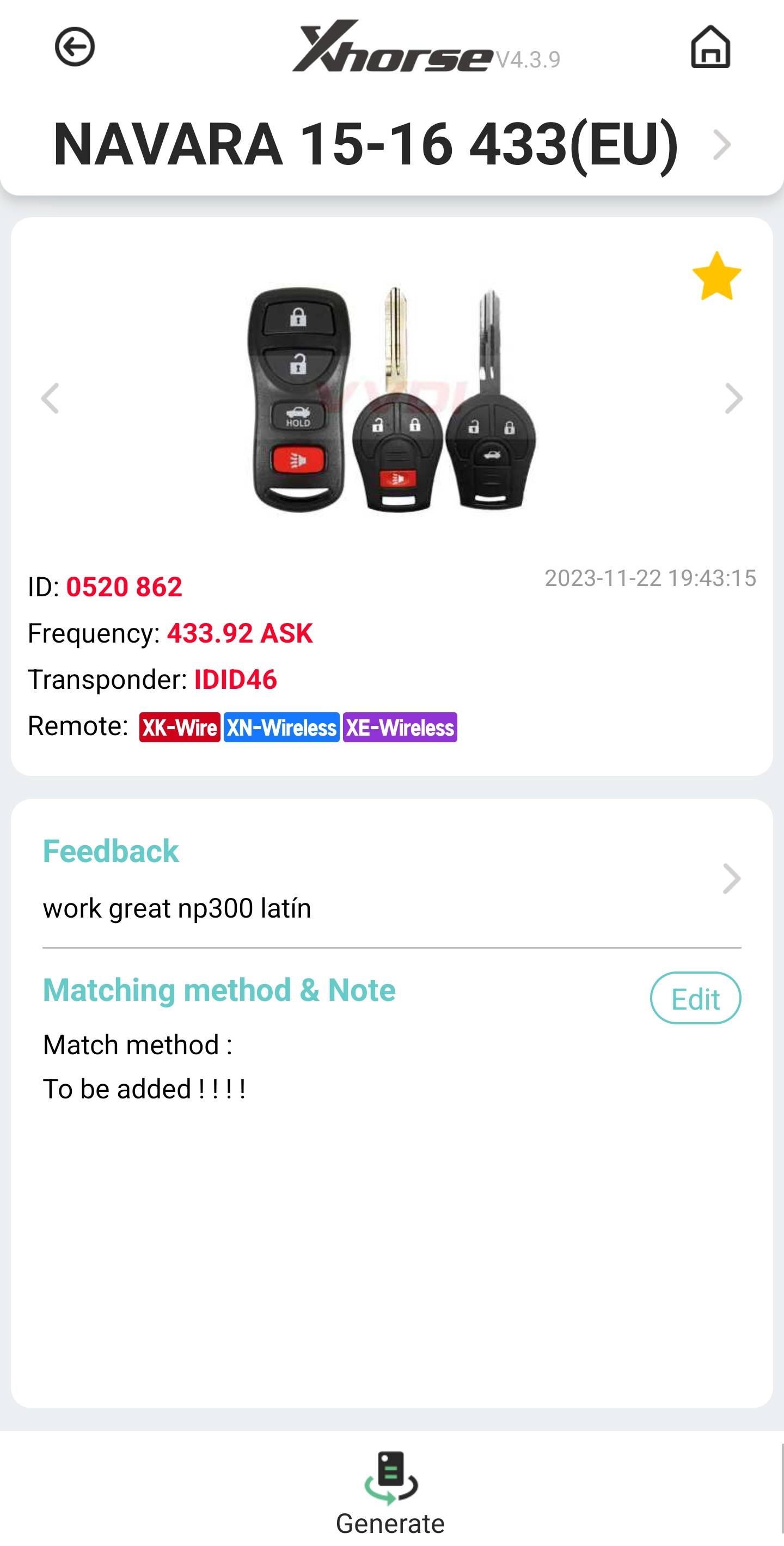Open the home screen icon
Viewport: 784px width, 1546px height.
point(710,47)
